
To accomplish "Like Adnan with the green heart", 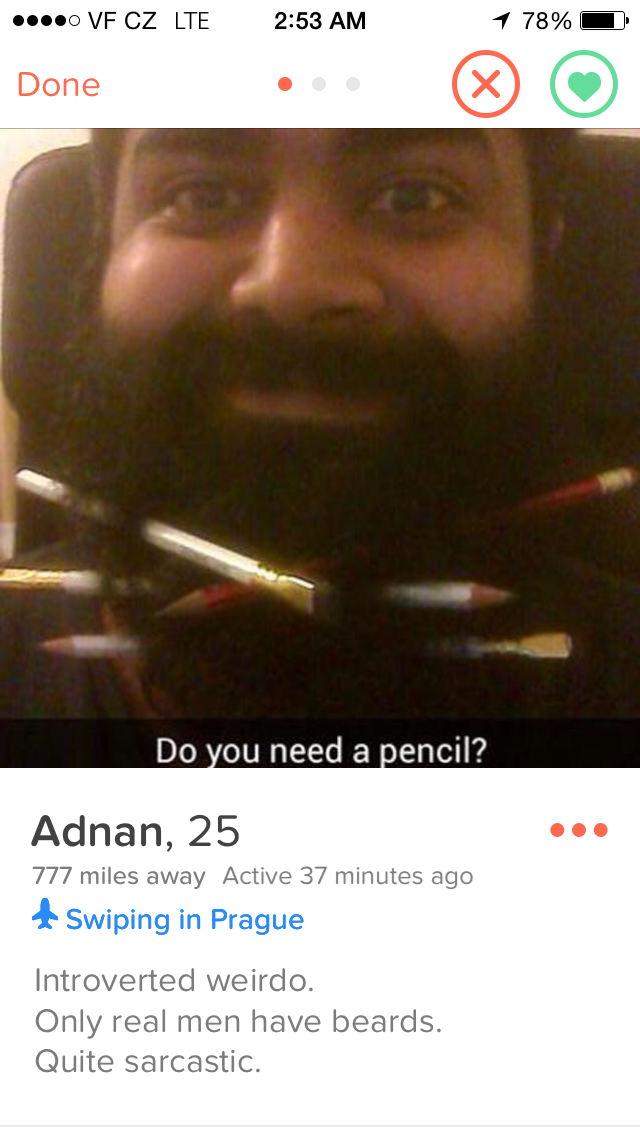I will 584,85.
